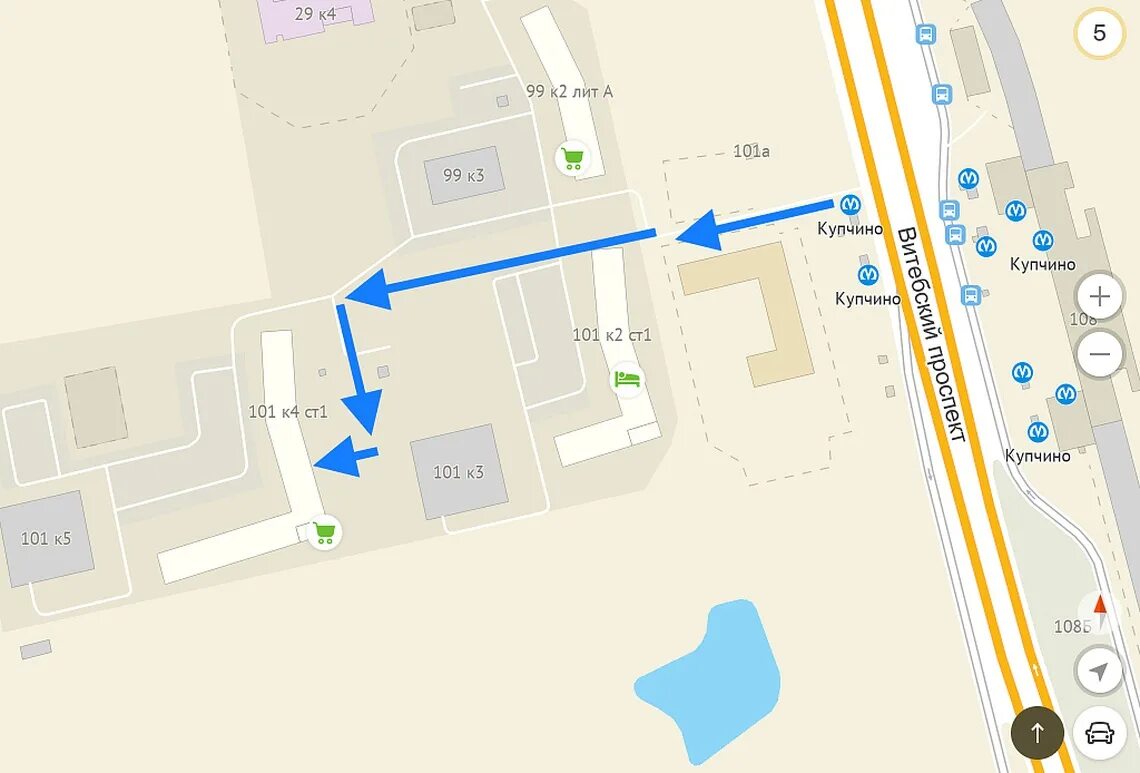Select the Купчино metro marker at the arrow start

point(850,204)
